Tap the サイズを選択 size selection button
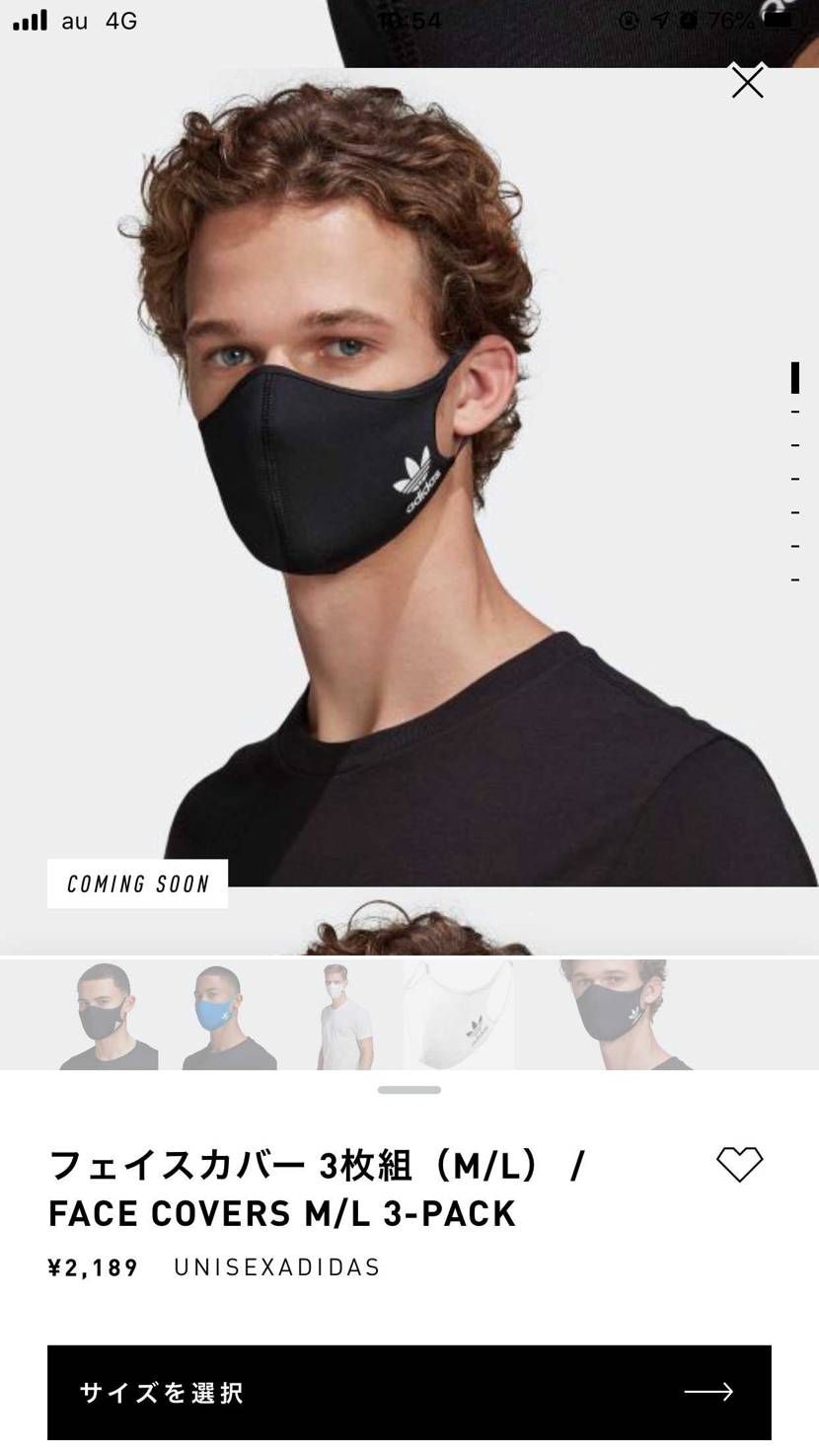819x1456 pixels. coord(409,1392)
